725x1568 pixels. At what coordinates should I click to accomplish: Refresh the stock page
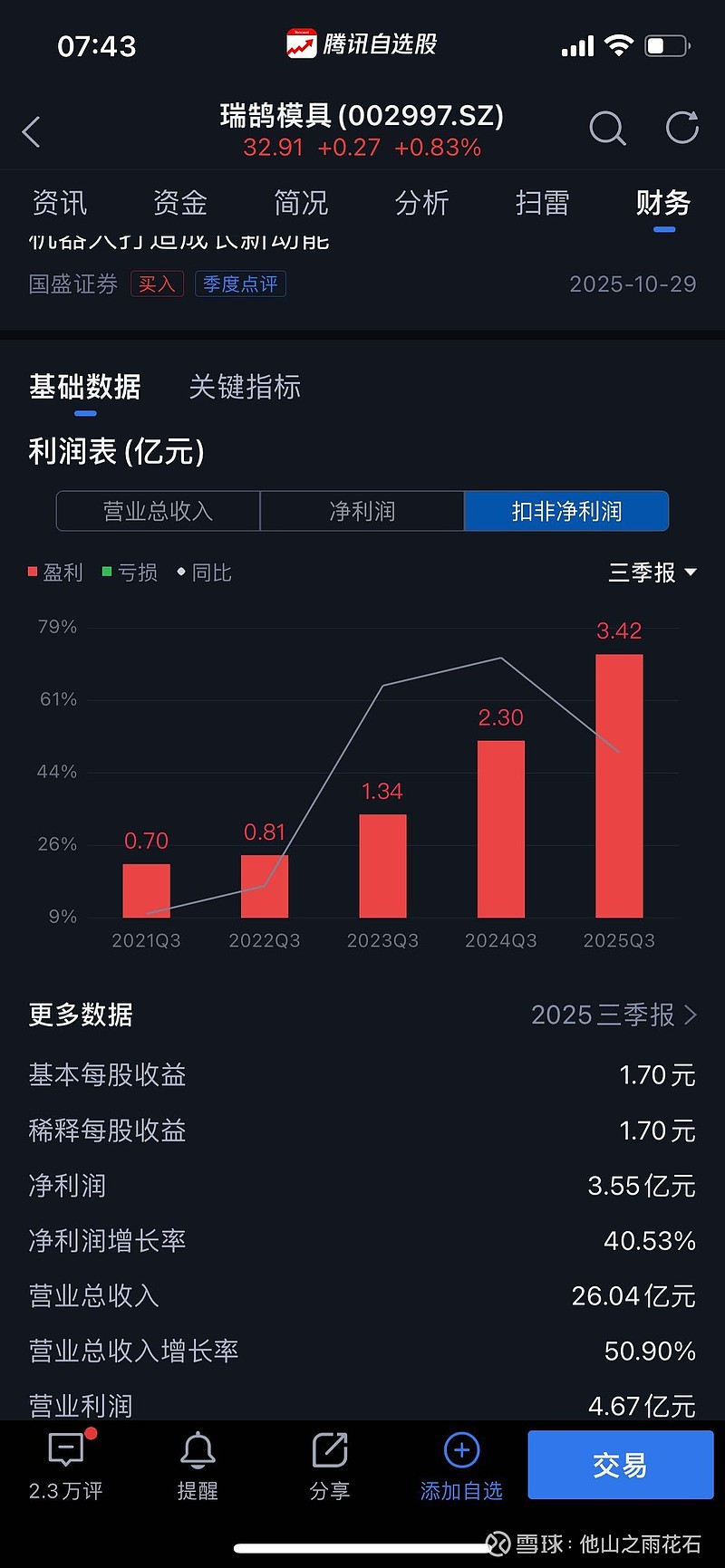point(681,129)
